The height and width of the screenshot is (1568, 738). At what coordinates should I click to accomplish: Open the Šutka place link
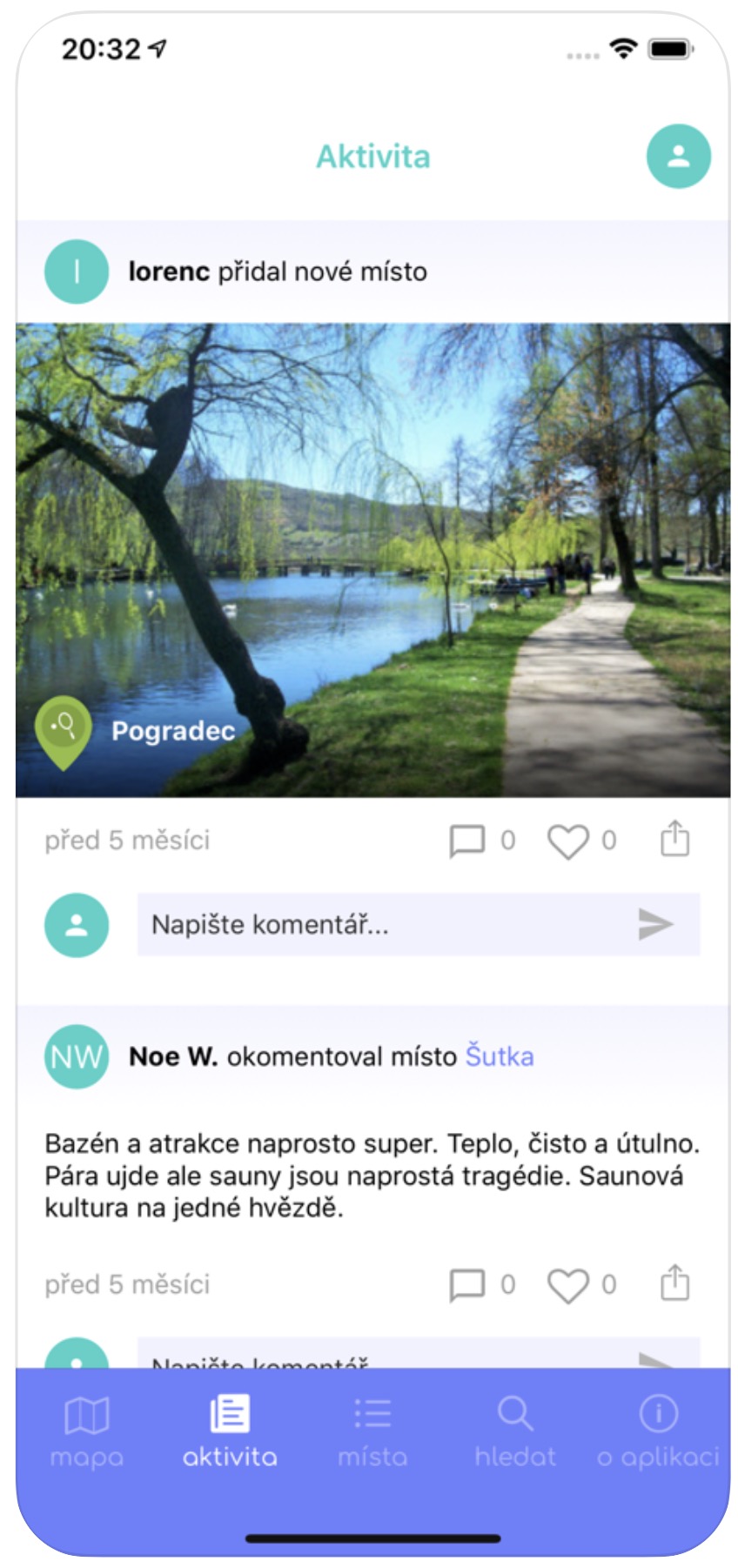[500, 1056]
